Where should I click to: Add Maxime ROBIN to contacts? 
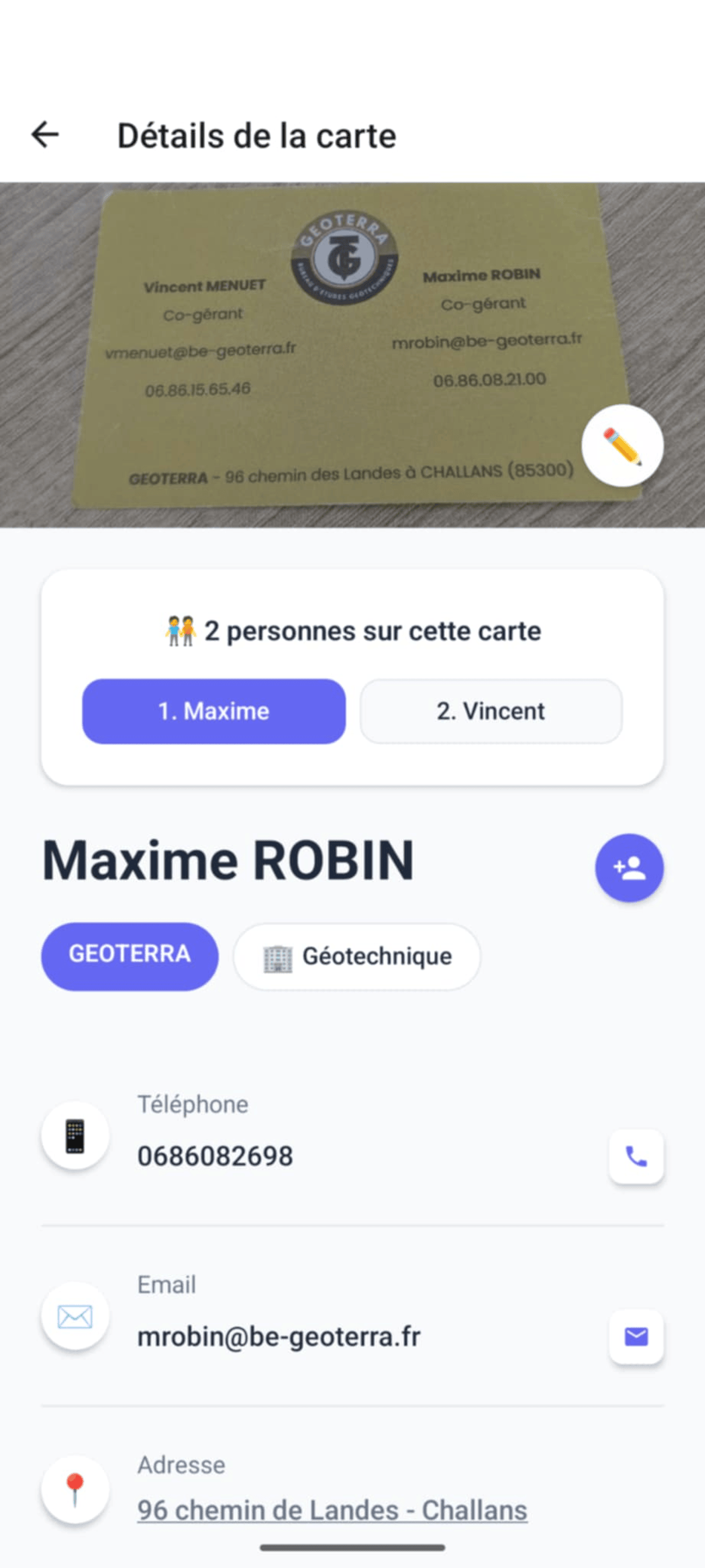click(629, 867)
